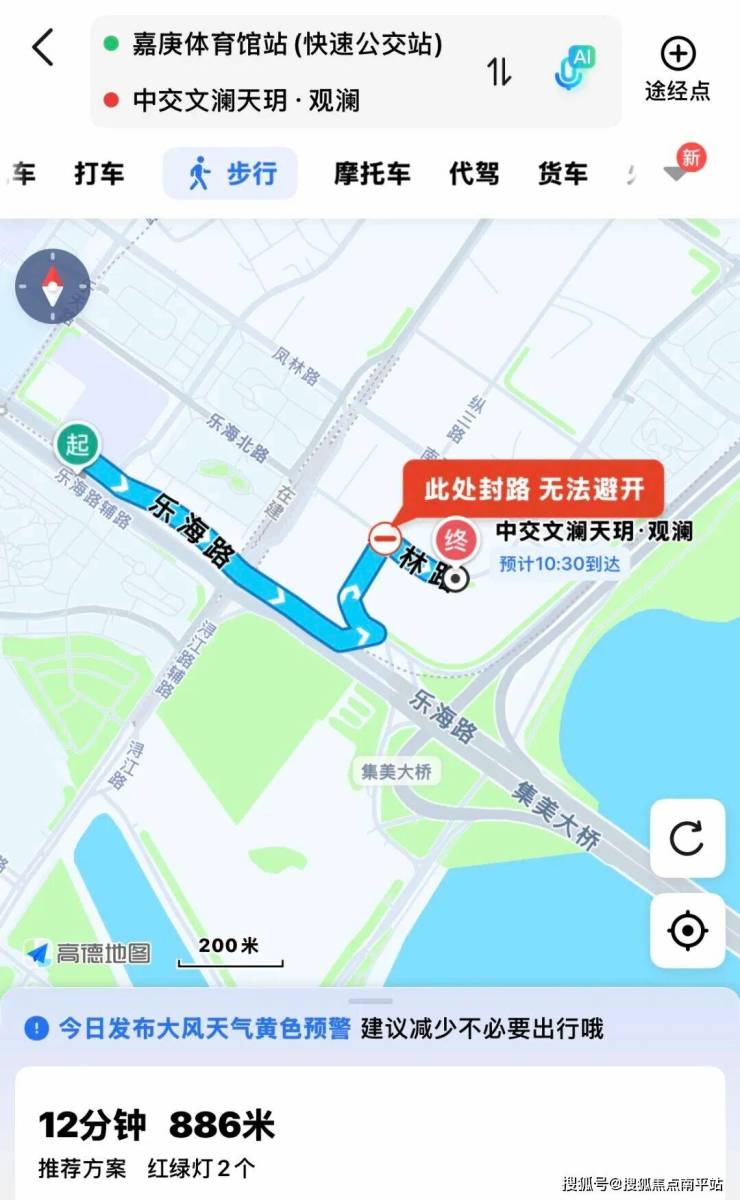The width and height of the screenshot is (740, 1200).
Task: Switch to the 打车 travel mode
Action: [x=99, y=173]
